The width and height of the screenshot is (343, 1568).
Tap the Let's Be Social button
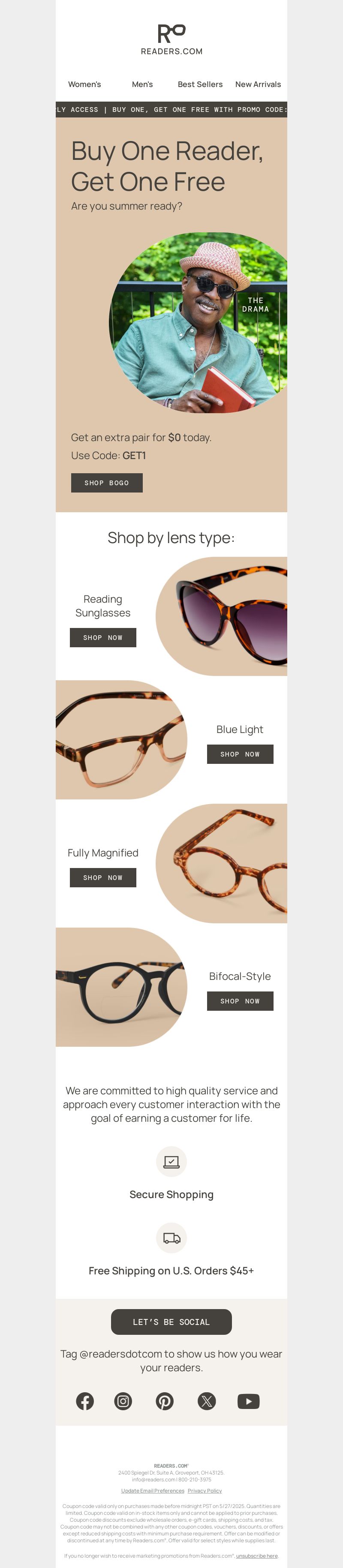pos(171,1322)
